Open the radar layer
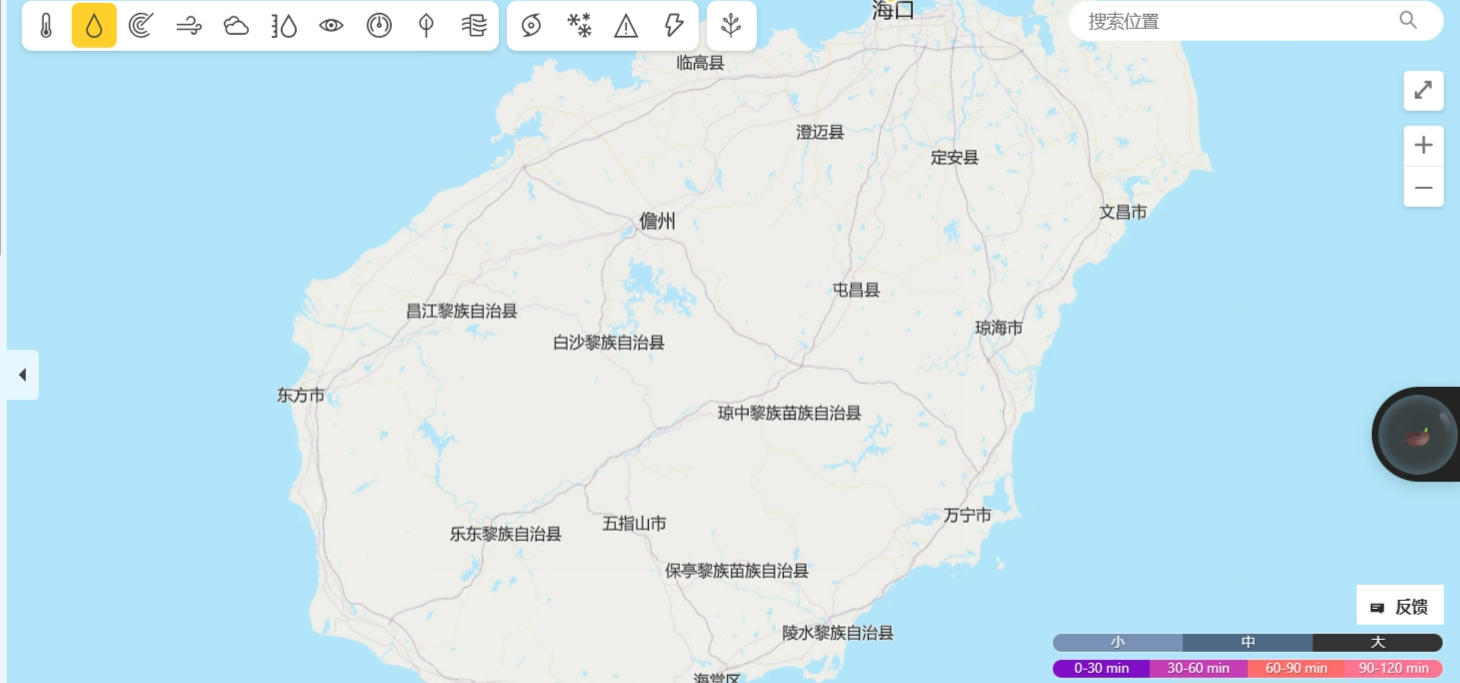This screenshot has width=1460, height=683. coord(141,26)
